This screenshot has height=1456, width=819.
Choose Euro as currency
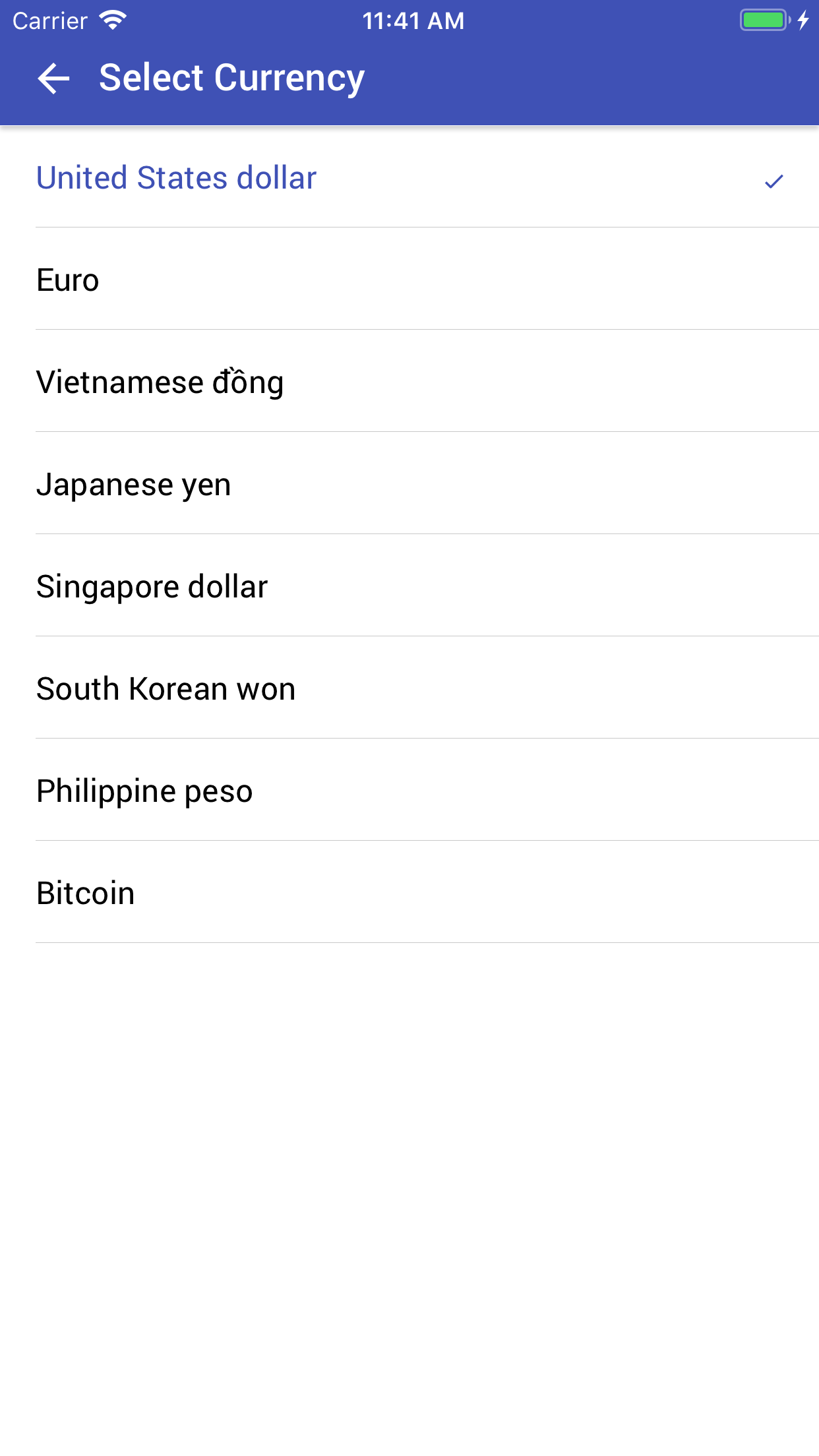pyautogui.click(x=69, y=280)
